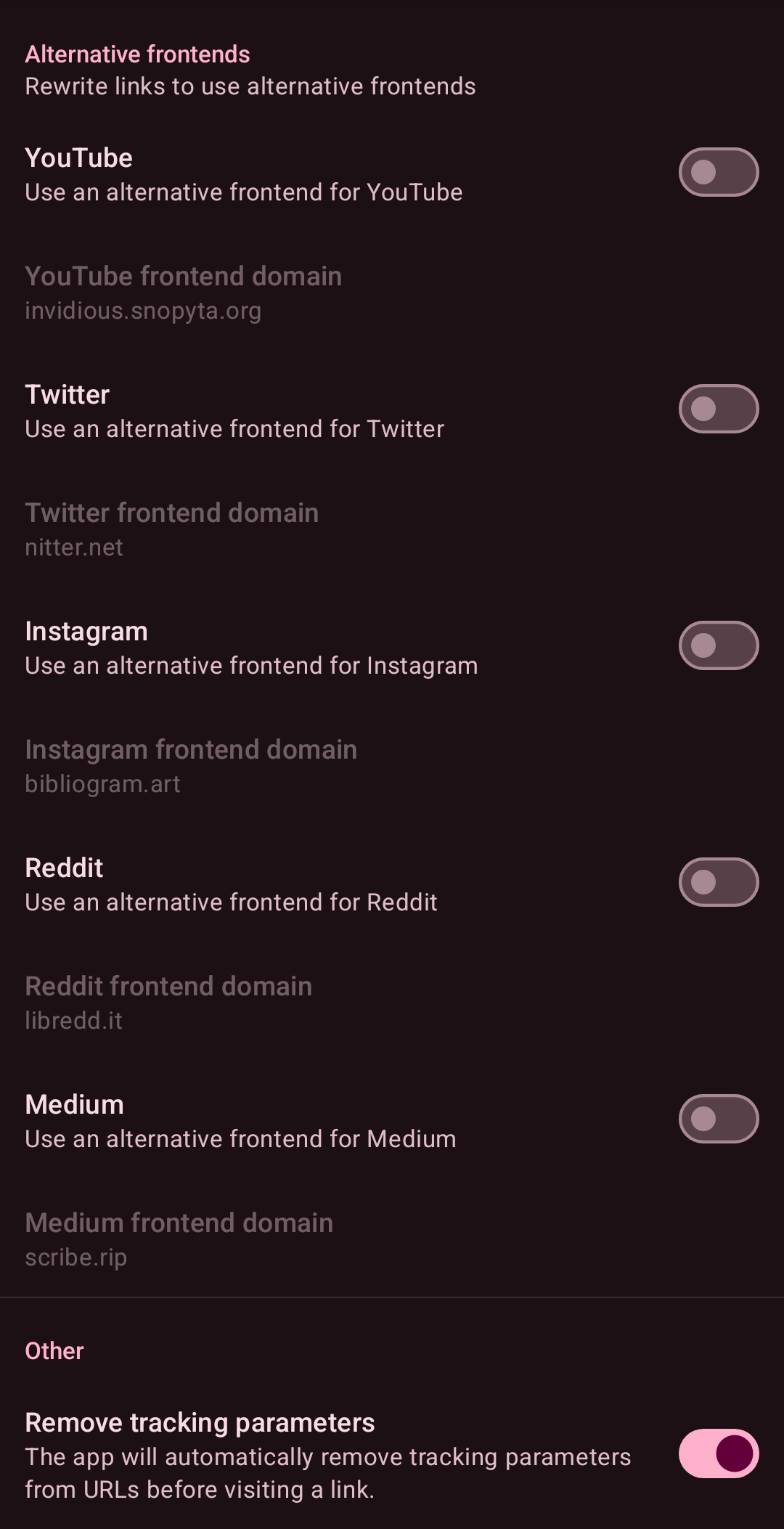Toggle the Instagram alternative frontend on

(x=718, y=645)
